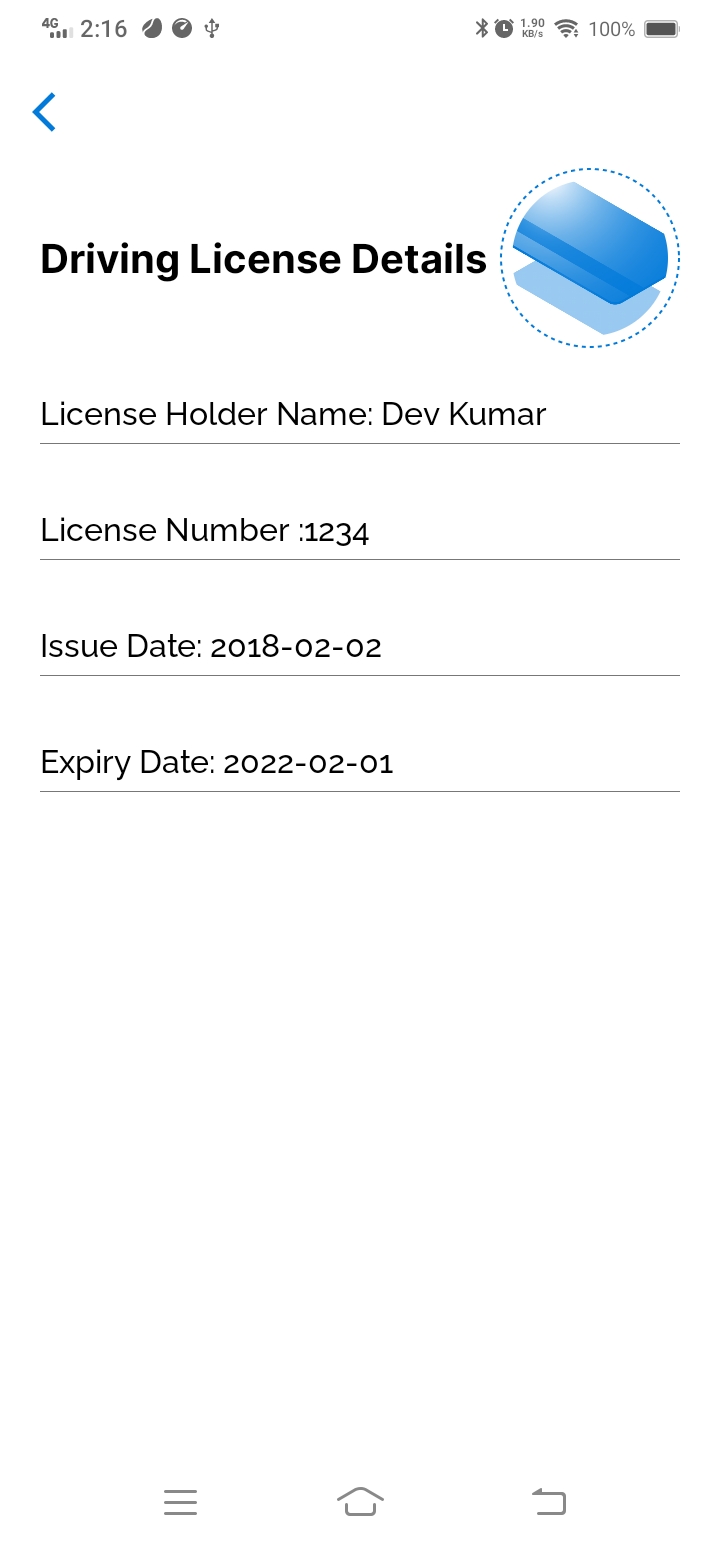The image size is (720, 1544).
Task: Select the License Holder Name row
Action: point(293,414)
